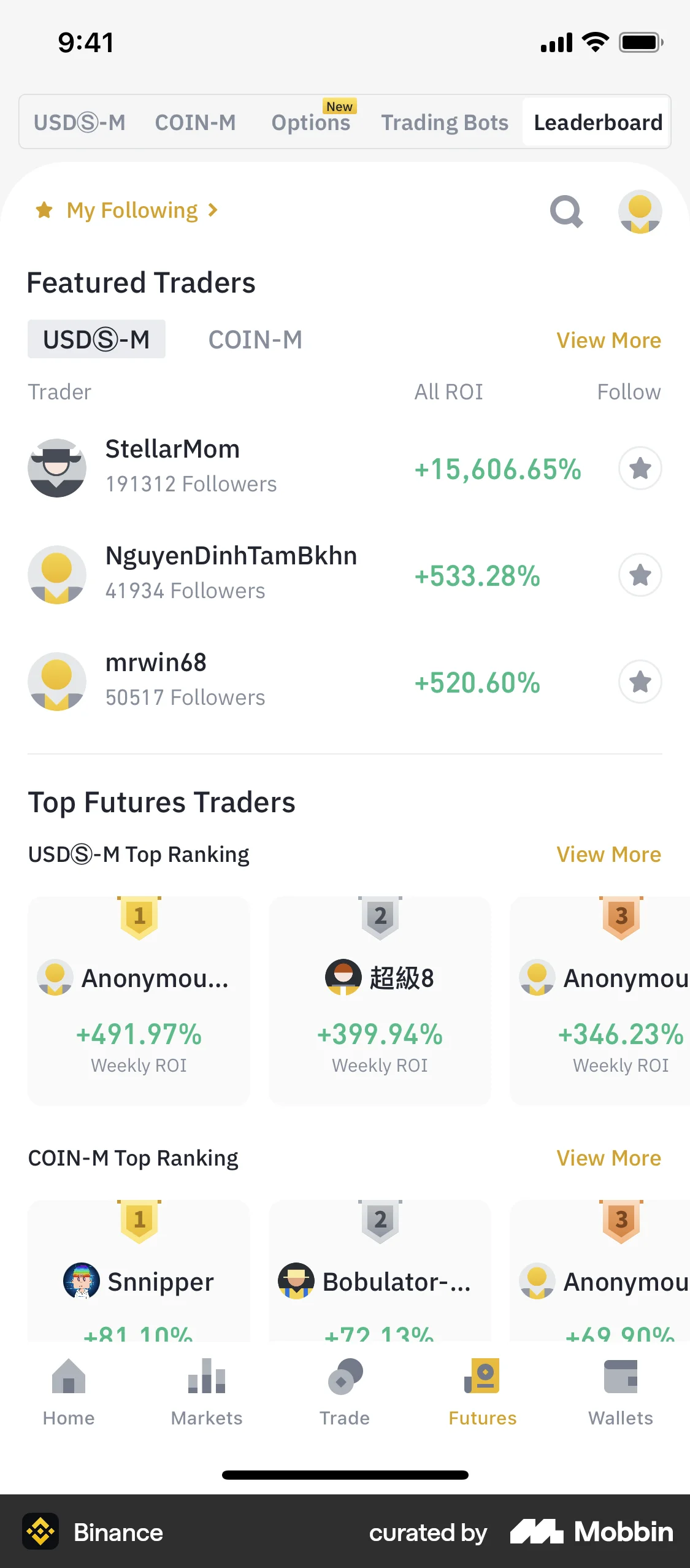Open your profile avatar icon
The height and width of the screenshot is (1568, 690).
(639, 211)
